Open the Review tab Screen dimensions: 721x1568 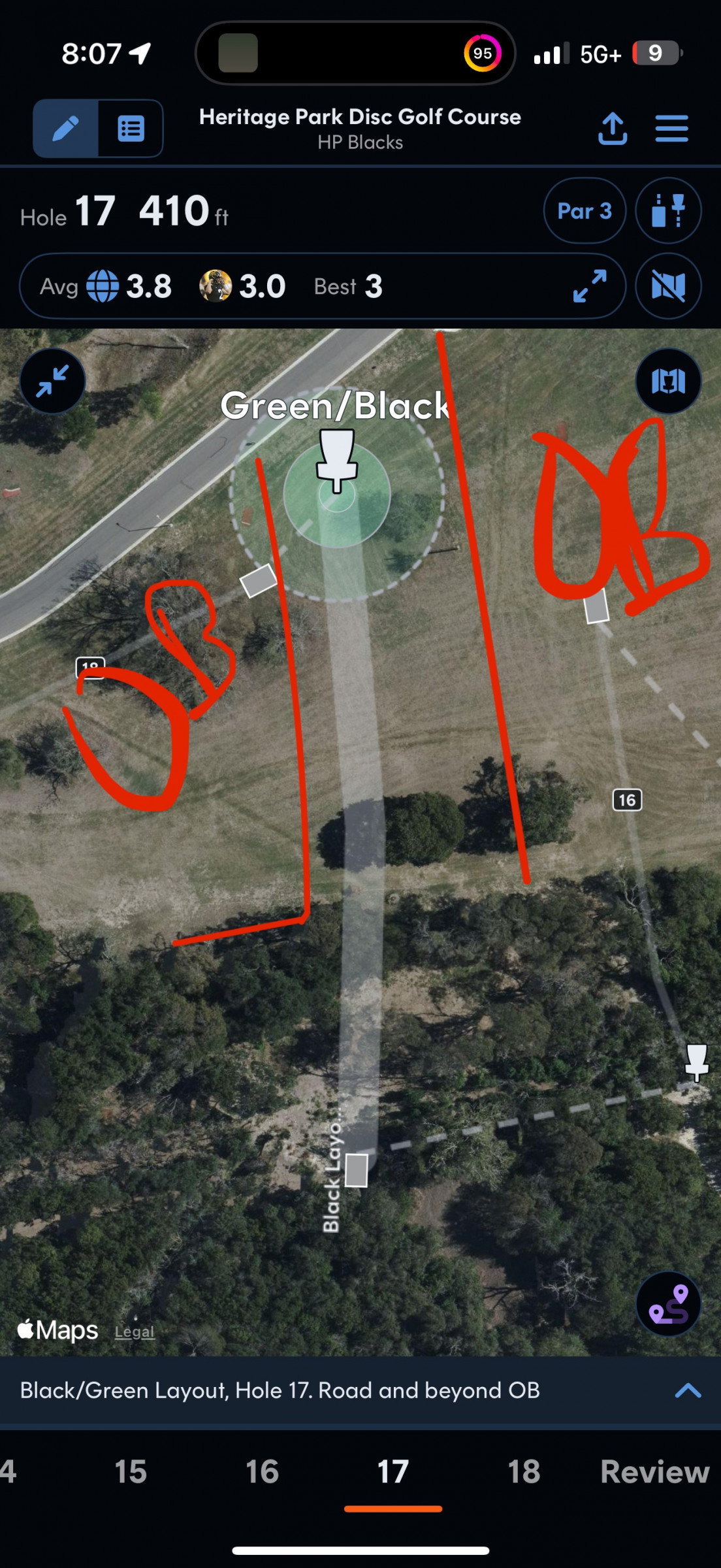(654, 1472)
